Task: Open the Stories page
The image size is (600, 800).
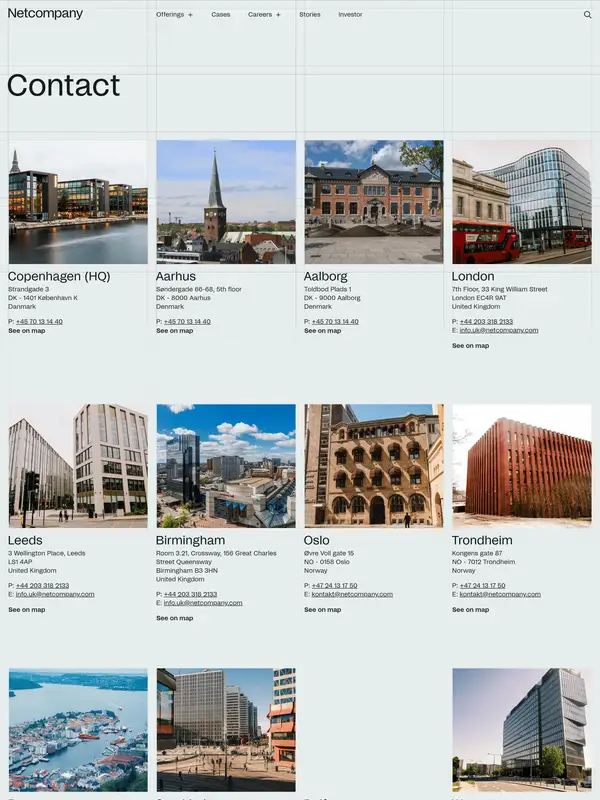Action: (309, 15)
